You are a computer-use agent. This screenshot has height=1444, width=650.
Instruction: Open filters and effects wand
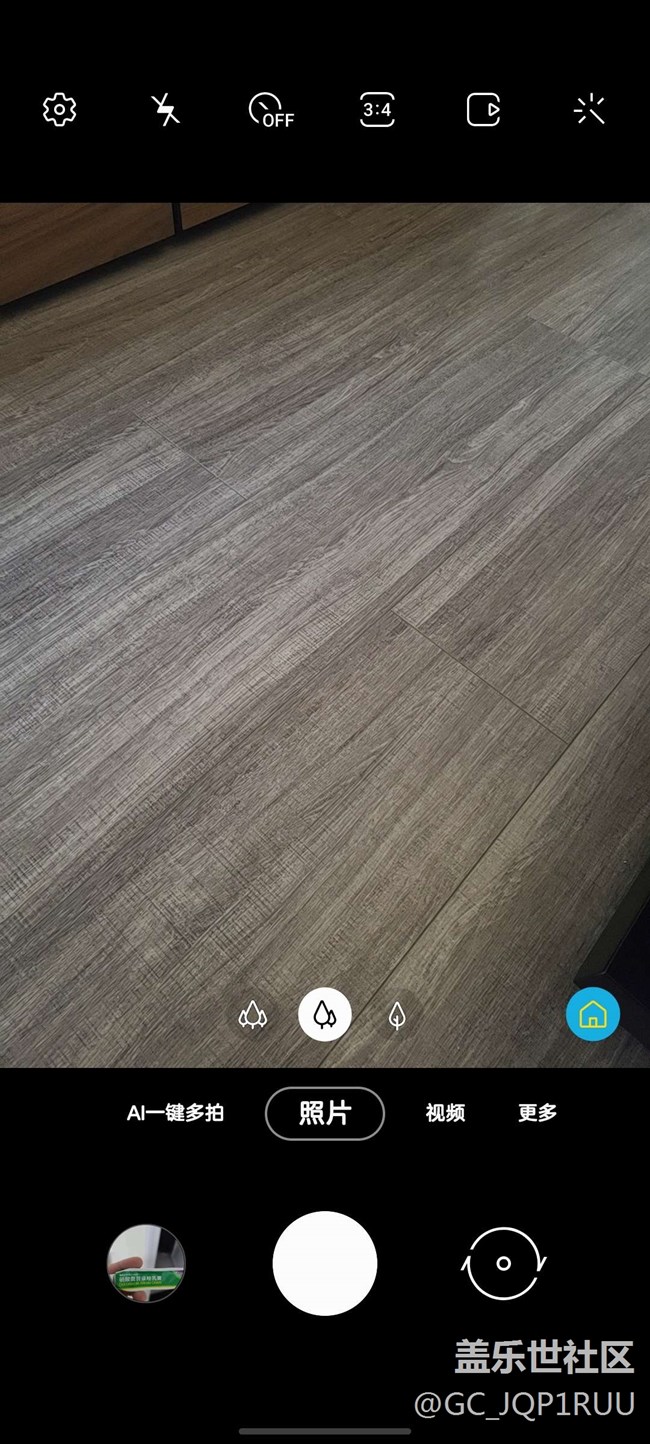point(590,110)
